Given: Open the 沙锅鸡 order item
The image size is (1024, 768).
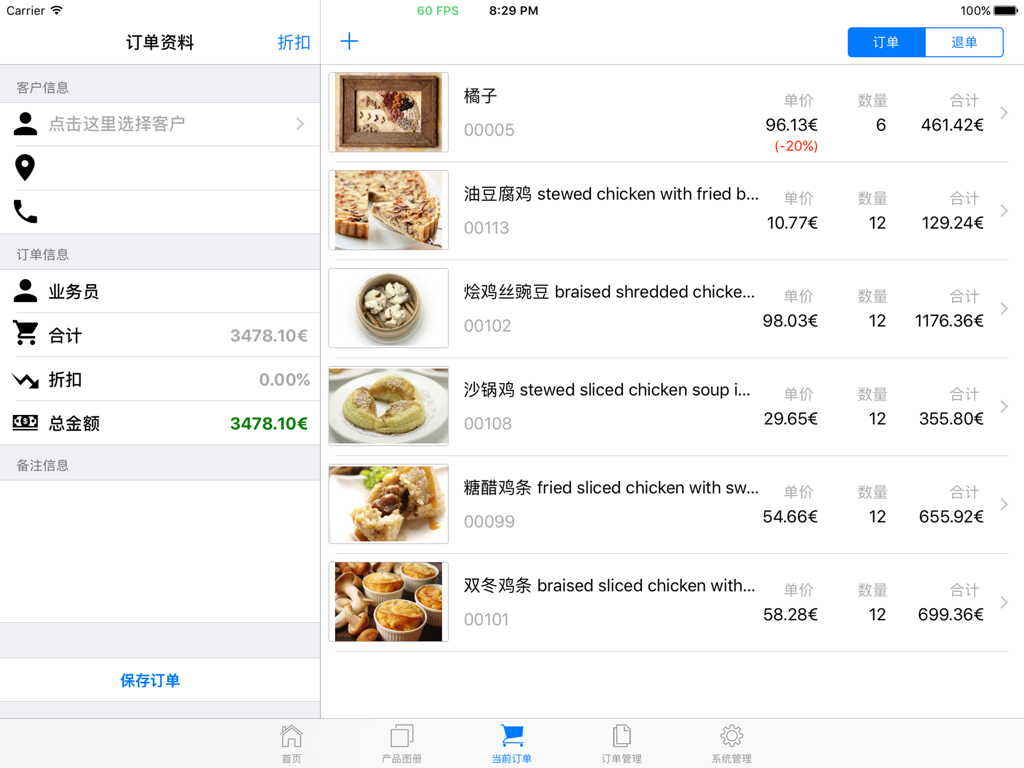Looking at the screenshot, I should 670,407.
